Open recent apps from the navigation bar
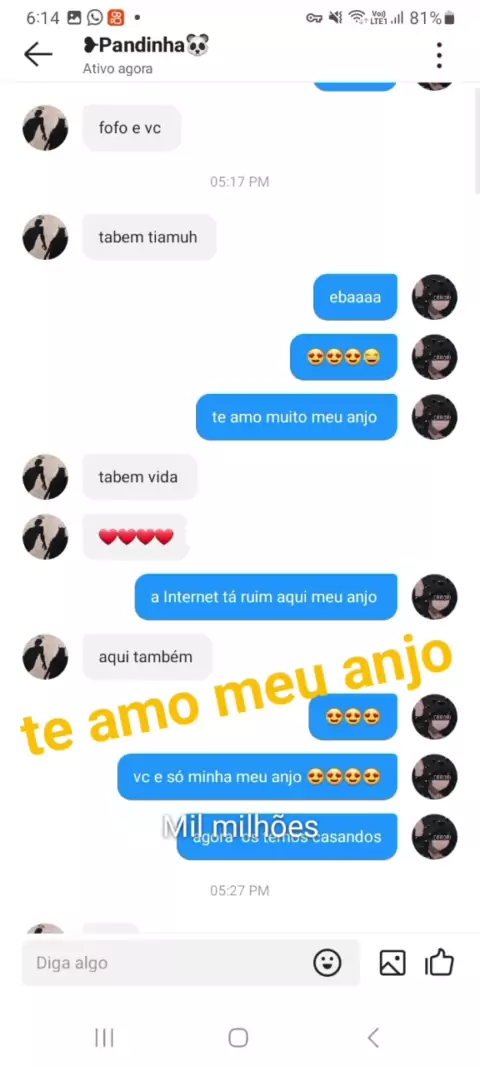Screen dimensions: 480x1066 tap(104, 1037)
